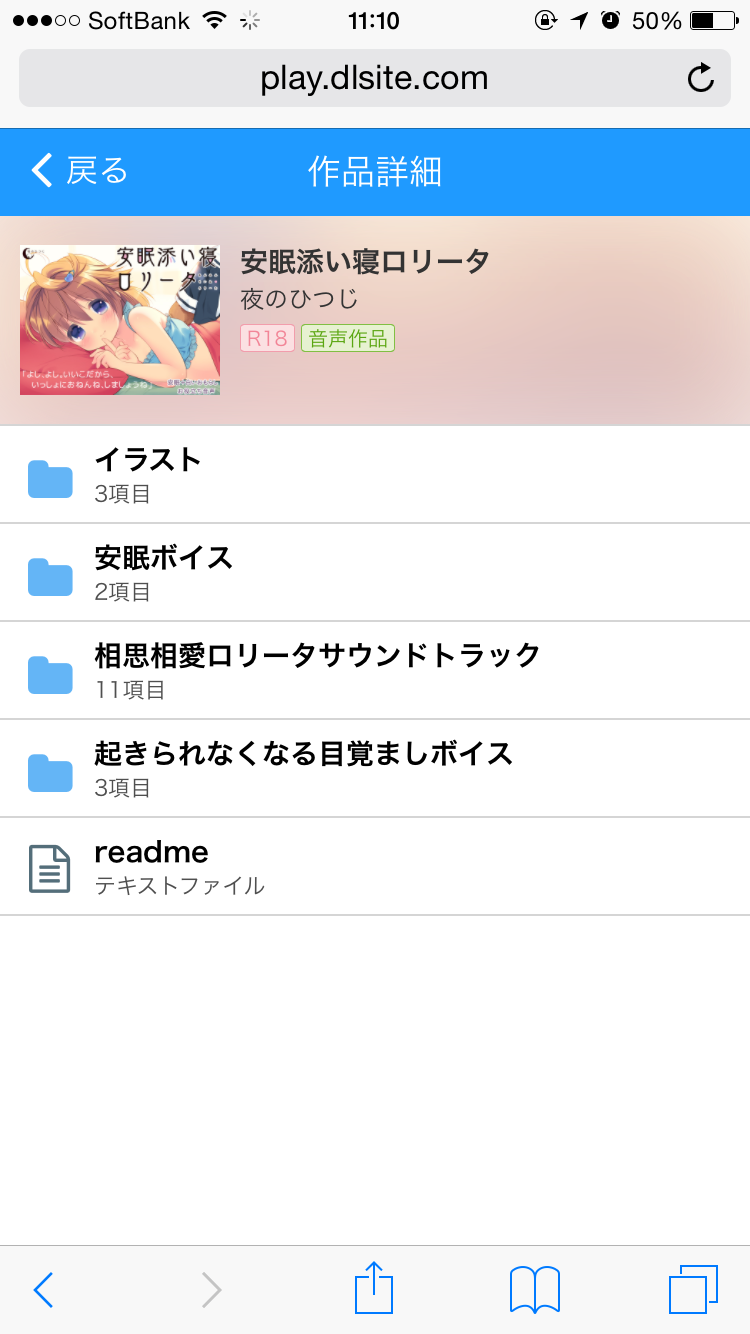750x1334 pixels.
Task: Open the readme text file
Action: pyautogui.click(x=375, y=866)
